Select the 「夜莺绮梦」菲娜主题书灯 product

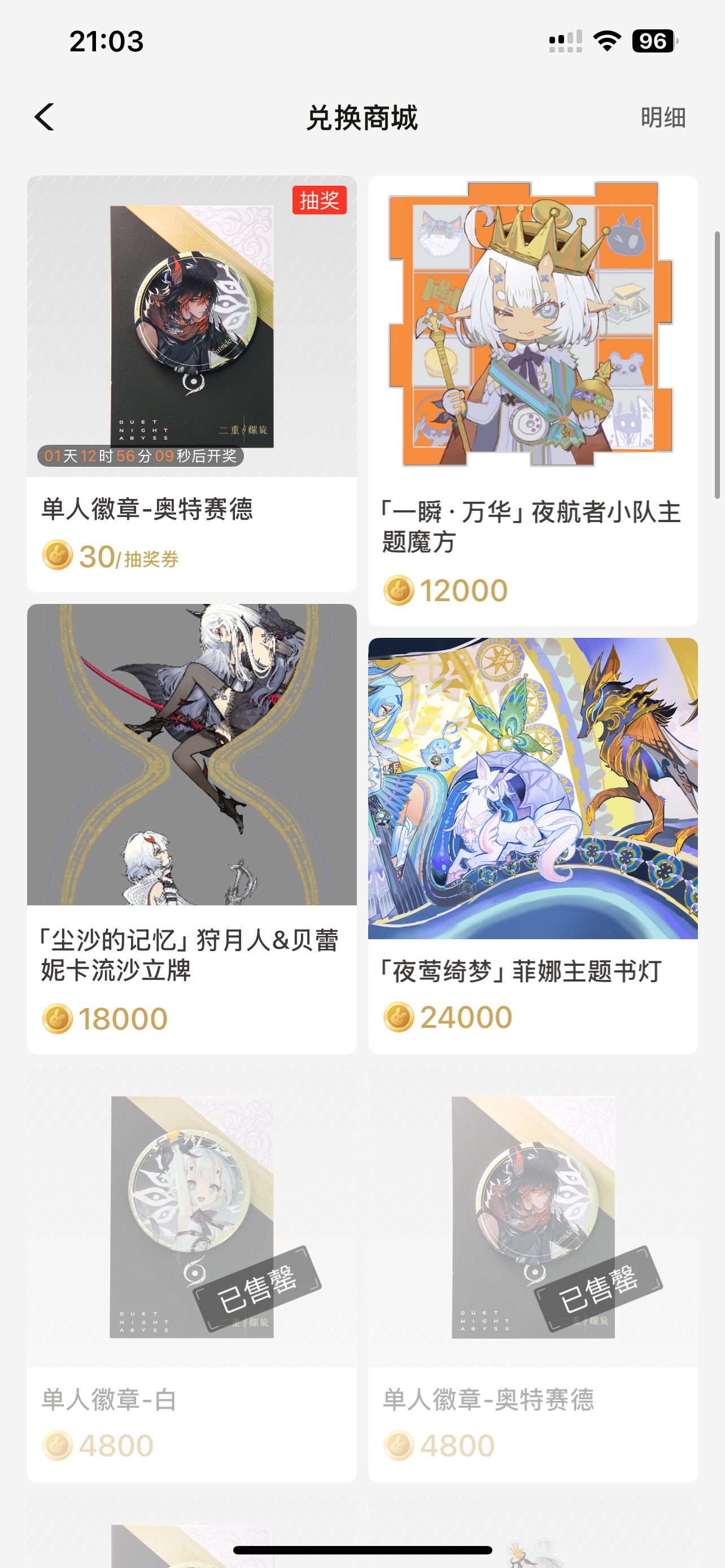point(532,845)
